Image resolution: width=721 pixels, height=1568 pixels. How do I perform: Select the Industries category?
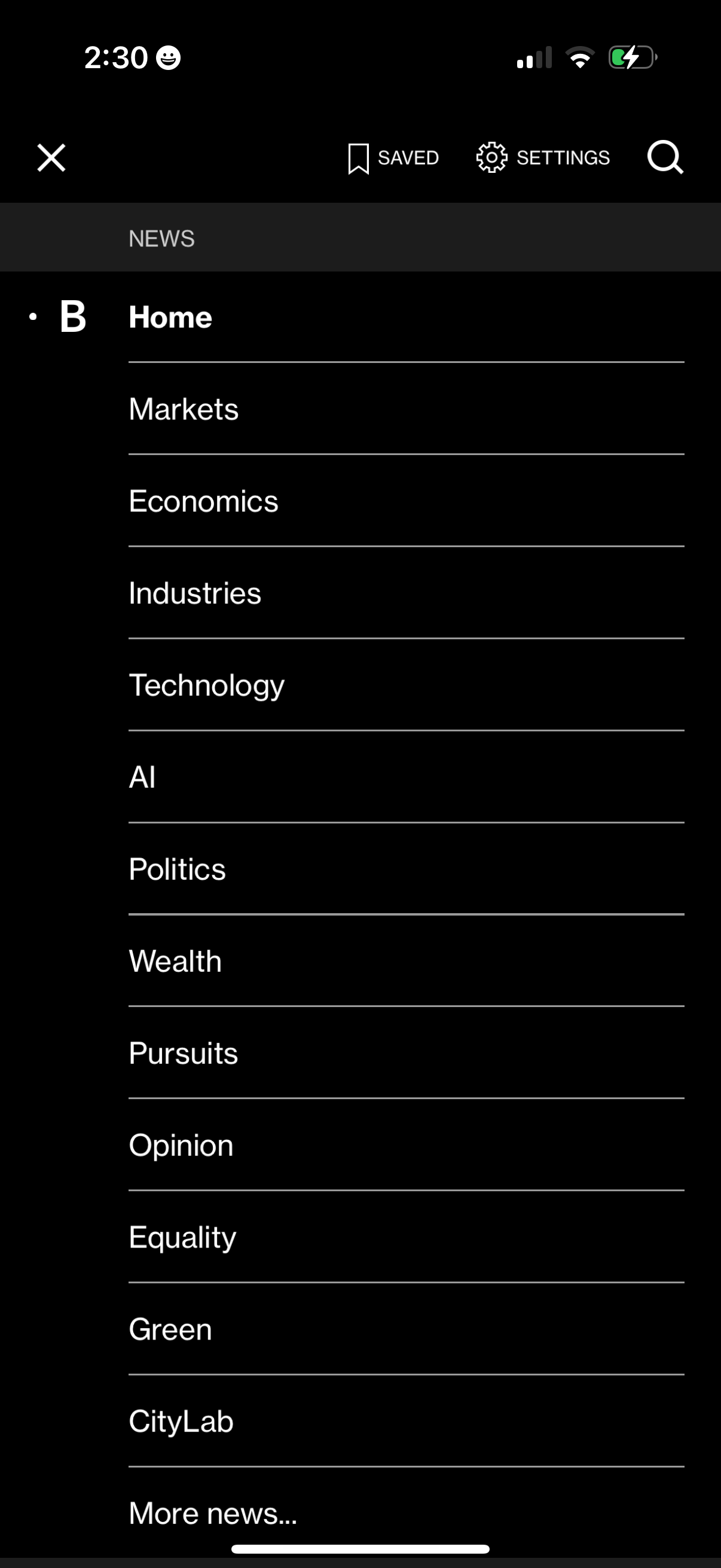point(195,593)
